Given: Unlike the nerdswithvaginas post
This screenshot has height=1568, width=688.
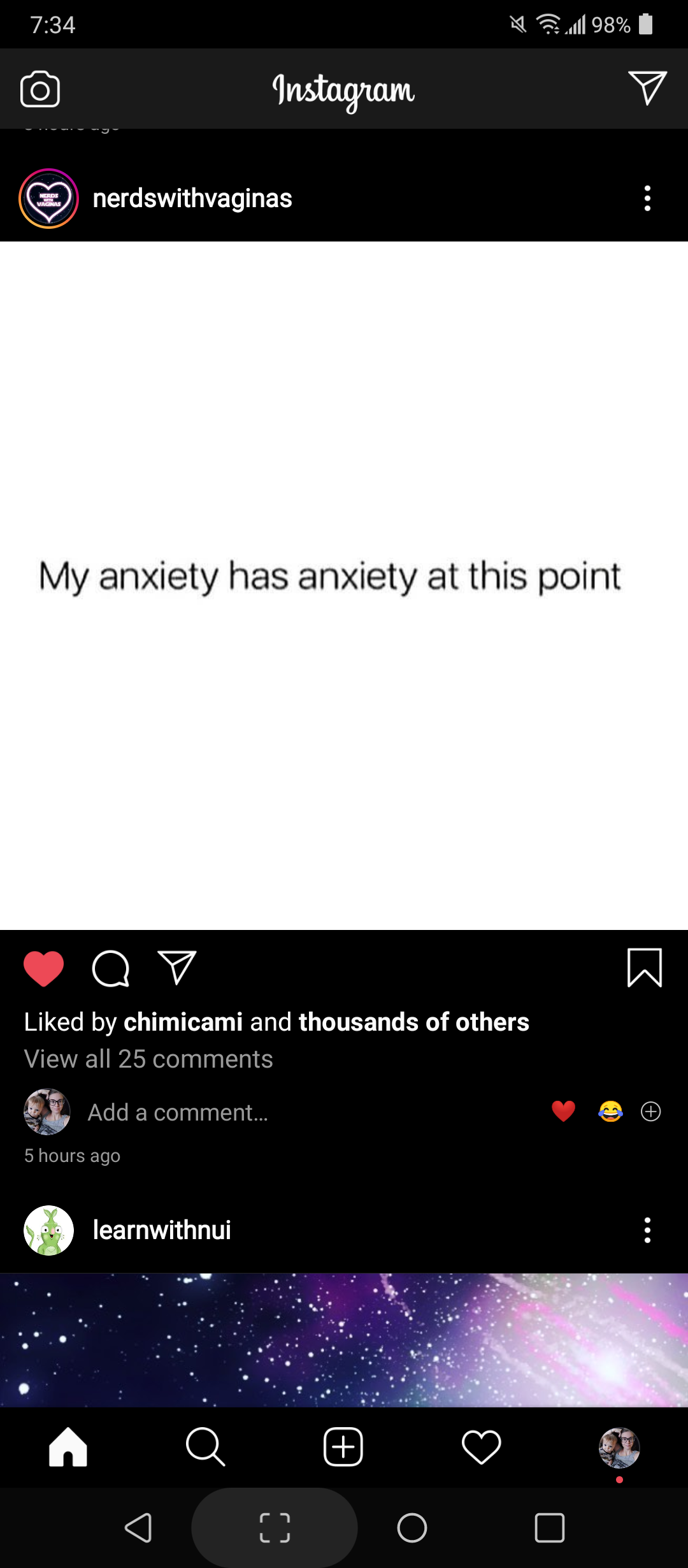Looking at the screenshot, I should [x=43, y=968].
